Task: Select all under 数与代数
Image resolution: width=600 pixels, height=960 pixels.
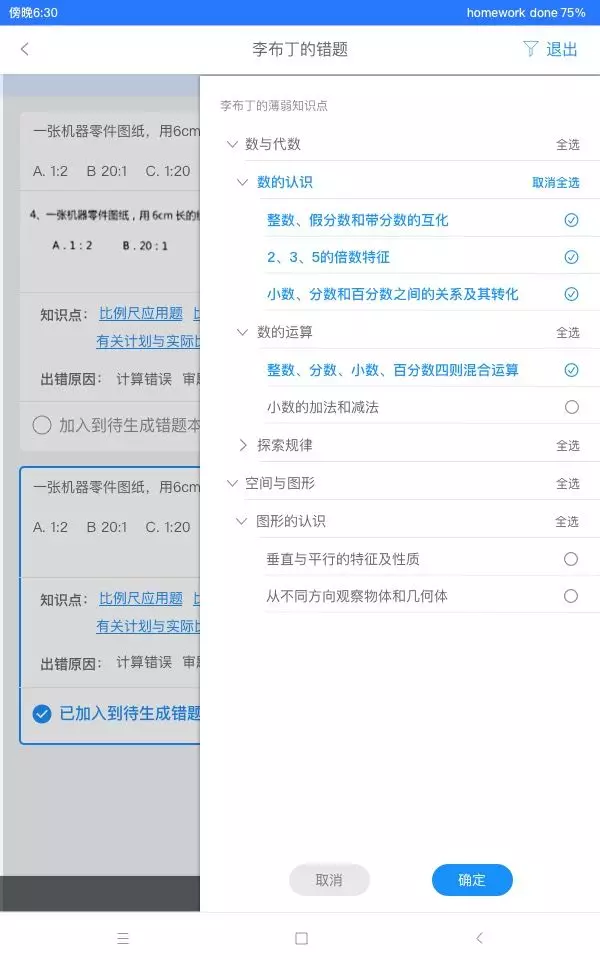Action: 567,144
